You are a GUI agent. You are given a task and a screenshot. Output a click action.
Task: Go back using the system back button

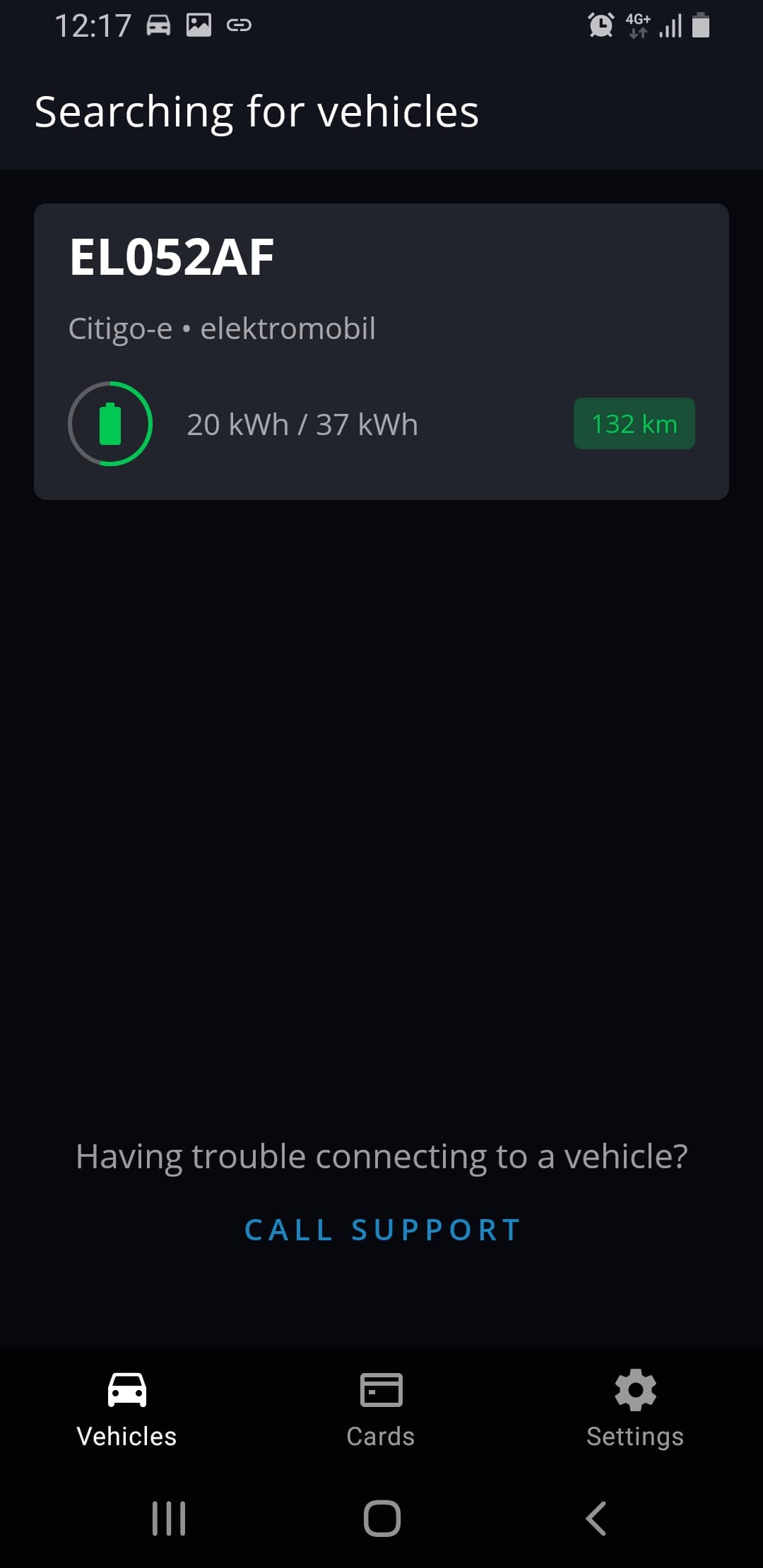point(596,1518)
